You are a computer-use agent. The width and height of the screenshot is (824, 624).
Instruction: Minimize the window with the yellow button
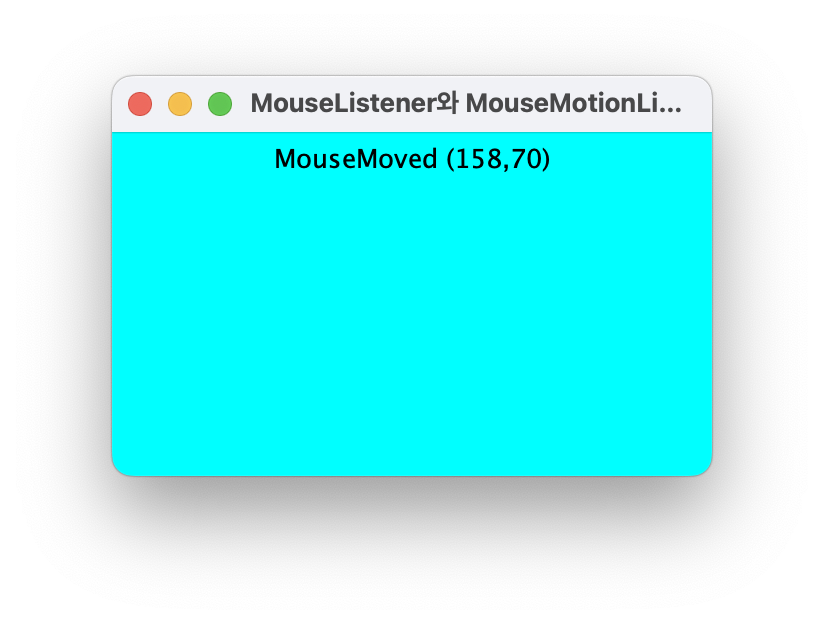click(180, 104)
